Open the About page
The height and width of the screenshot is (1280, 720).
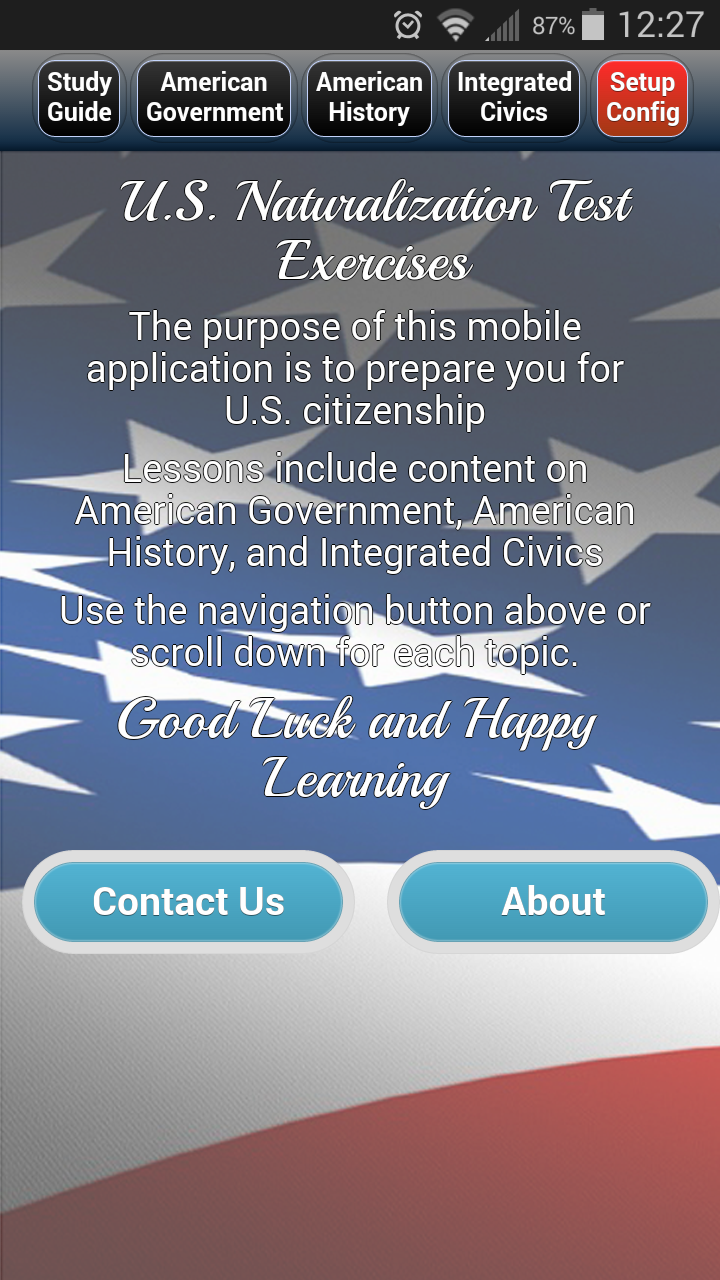click(x=553, y=902)
